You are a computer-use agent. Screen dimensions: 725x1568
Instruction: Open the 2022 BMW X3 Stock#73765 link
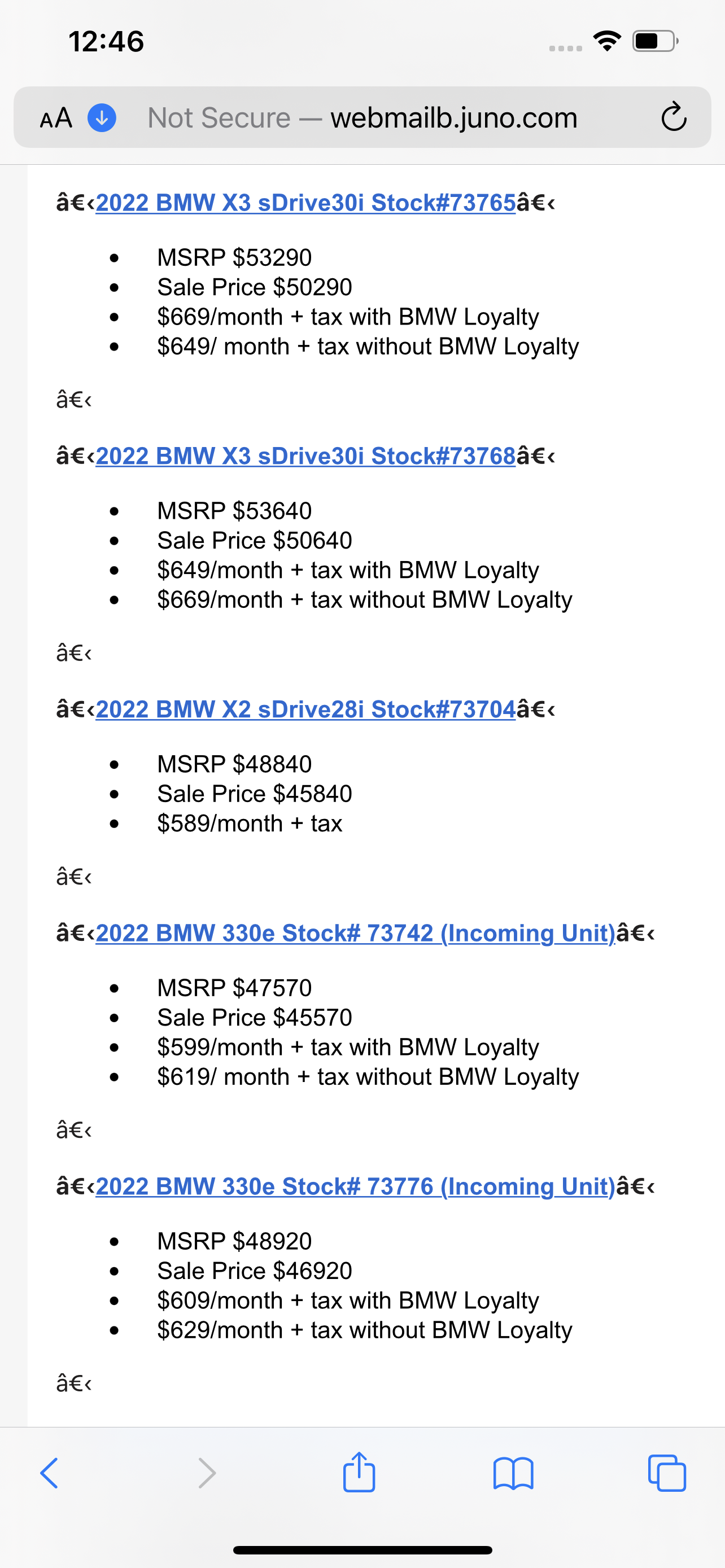[305, 203]
